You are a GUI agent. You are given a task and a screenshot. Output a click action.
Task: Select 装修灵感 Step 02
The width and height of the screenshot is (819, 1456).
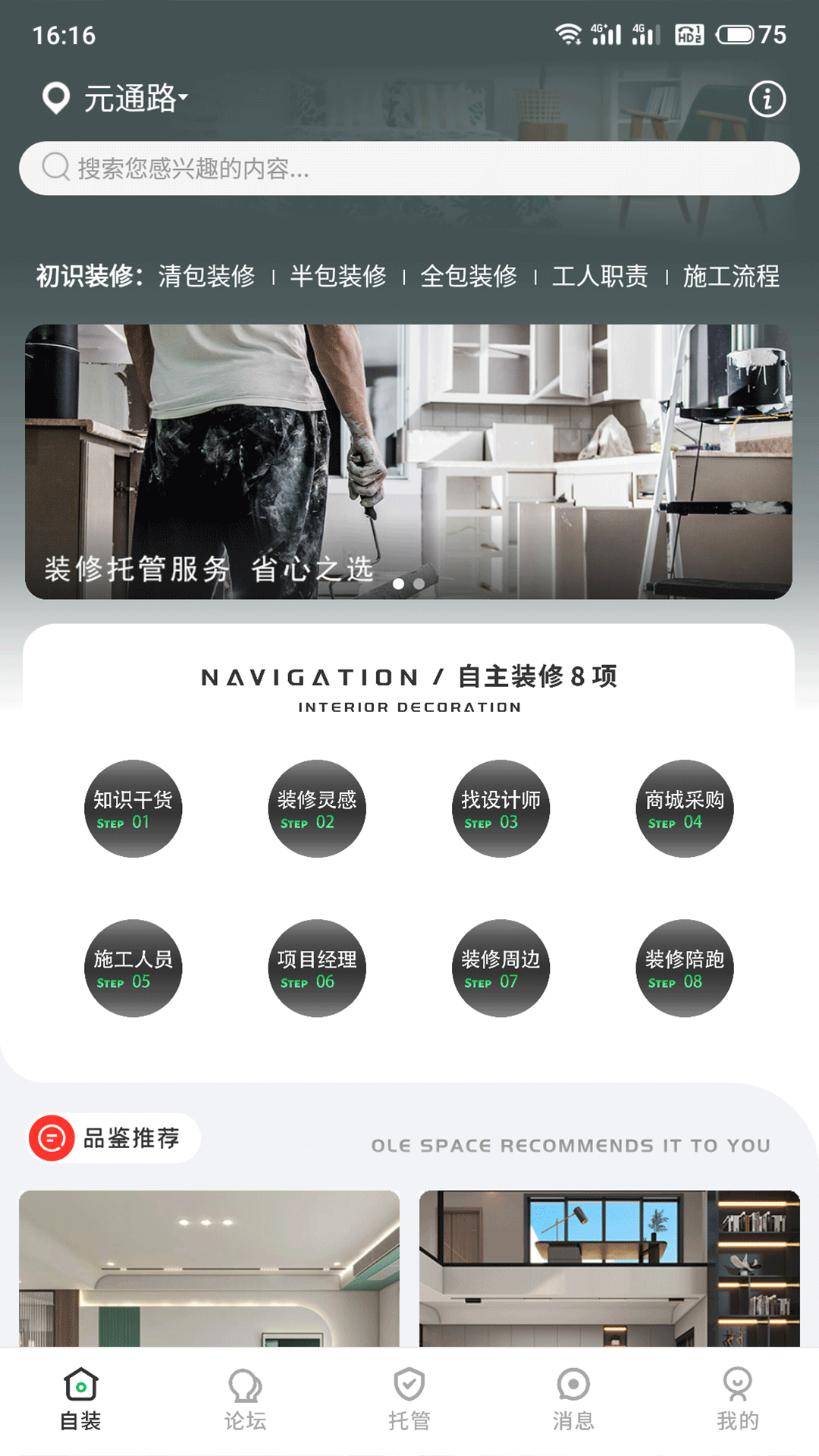pyautogui.click(x=317, y=808)
